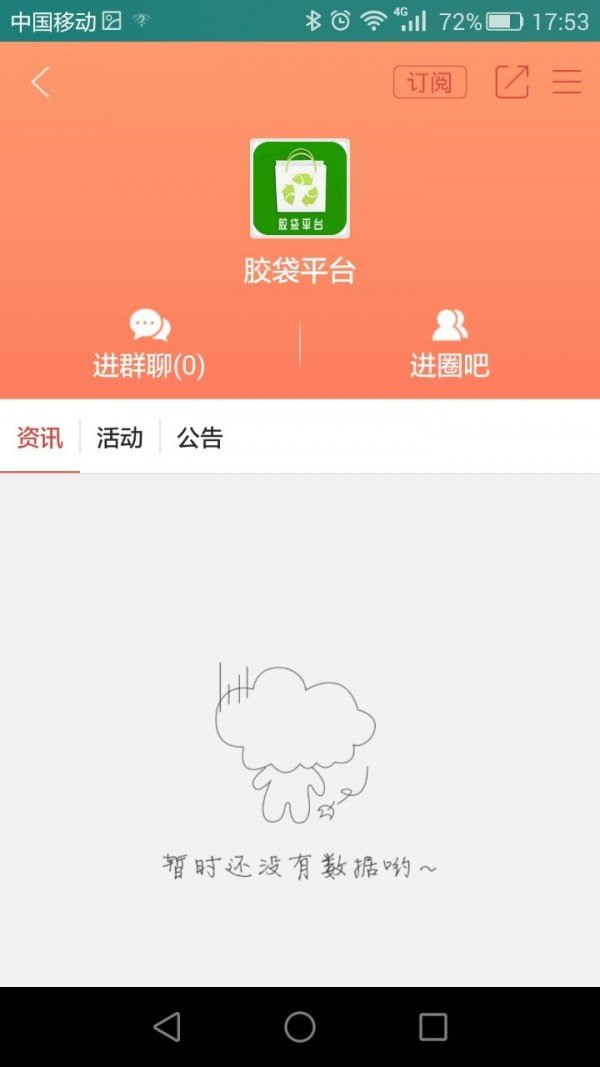
Task: Share this page via the share icon
Action: point(511,82)
